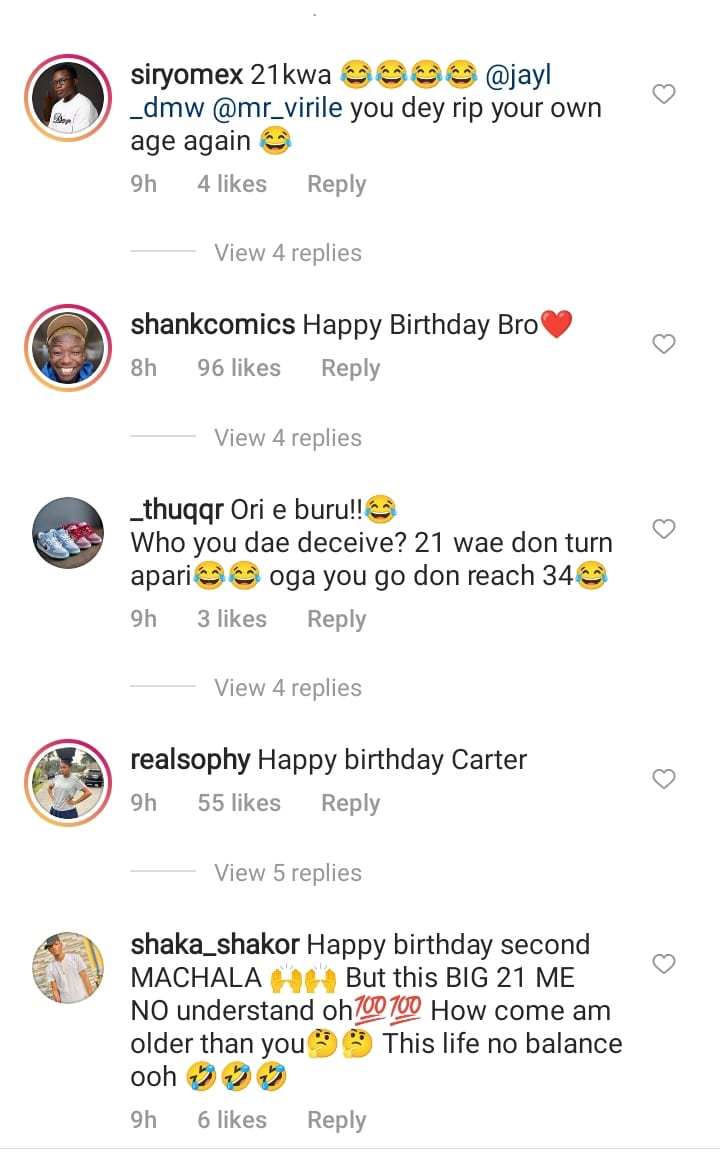Like shaka_shakor's comment
Viewport: 720px width, 1164px height.
[664, 963]
